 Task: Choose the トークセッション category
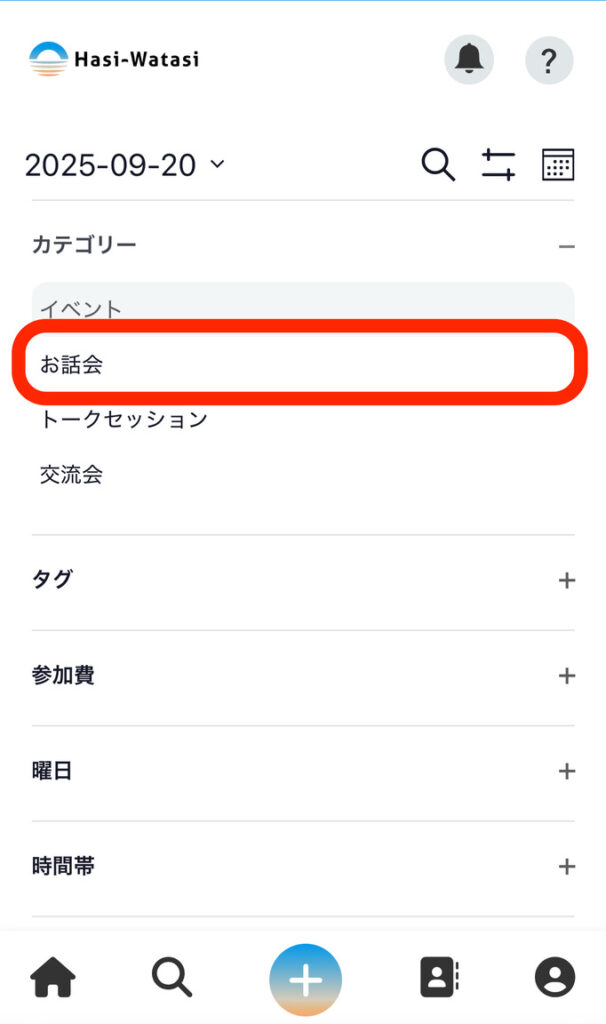(124, 419)
